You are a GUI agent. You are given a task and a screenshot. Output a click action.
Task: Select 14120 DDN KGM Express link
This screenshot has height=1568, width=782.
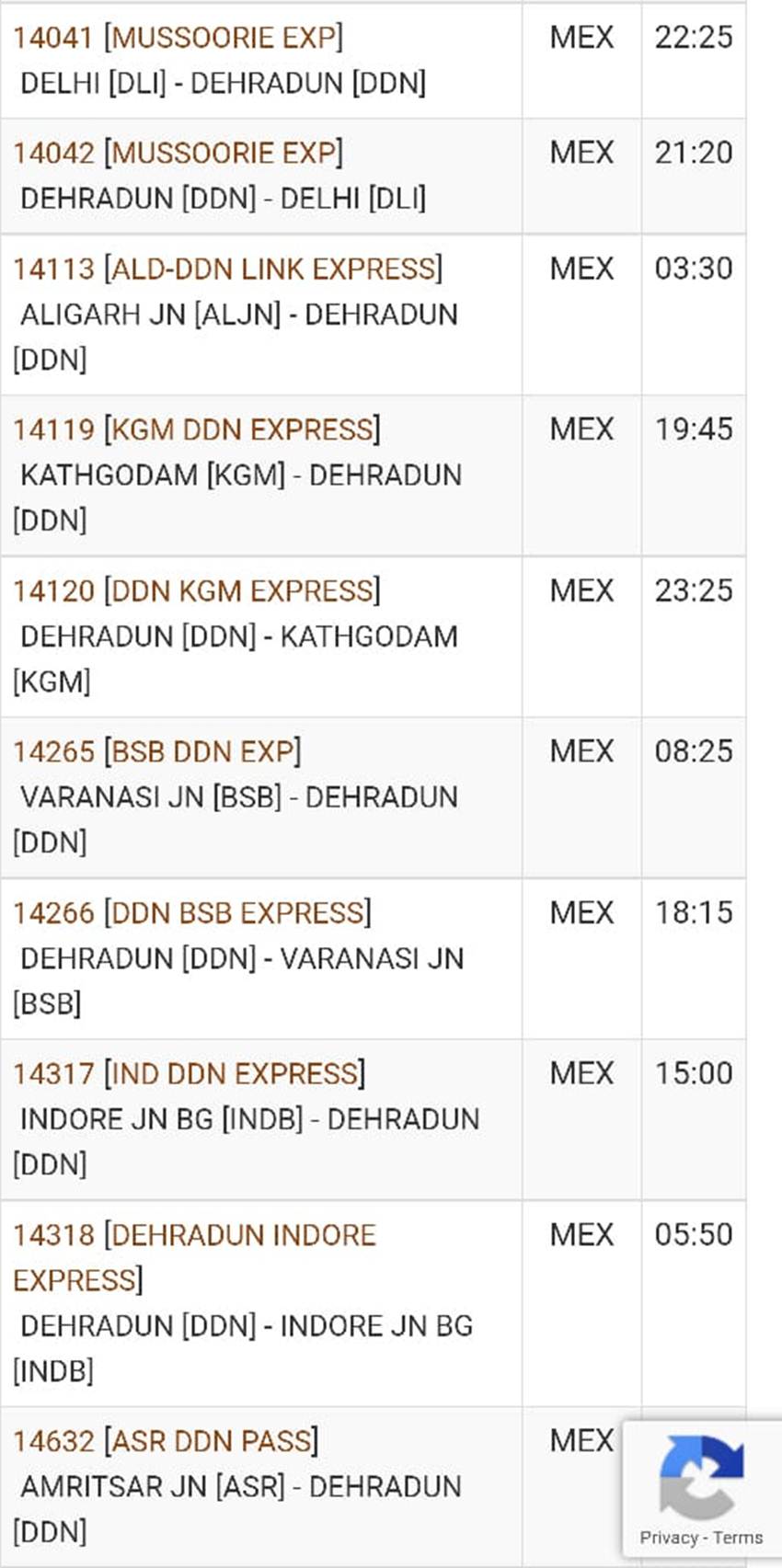(196, 590)
